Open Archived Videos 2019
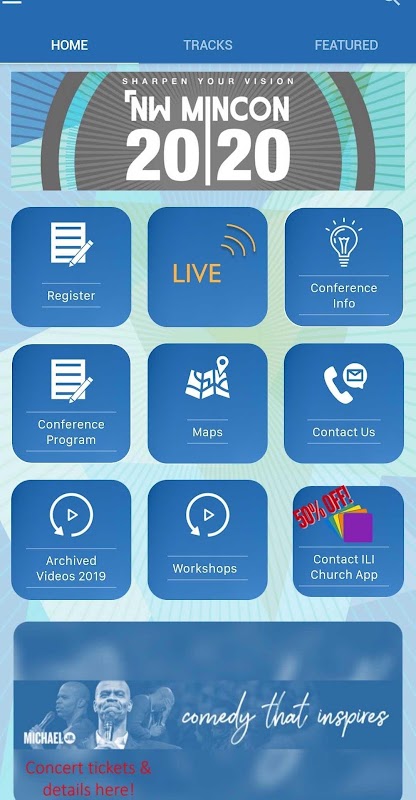Screen dimensions: 416x800 coord(71,540)
